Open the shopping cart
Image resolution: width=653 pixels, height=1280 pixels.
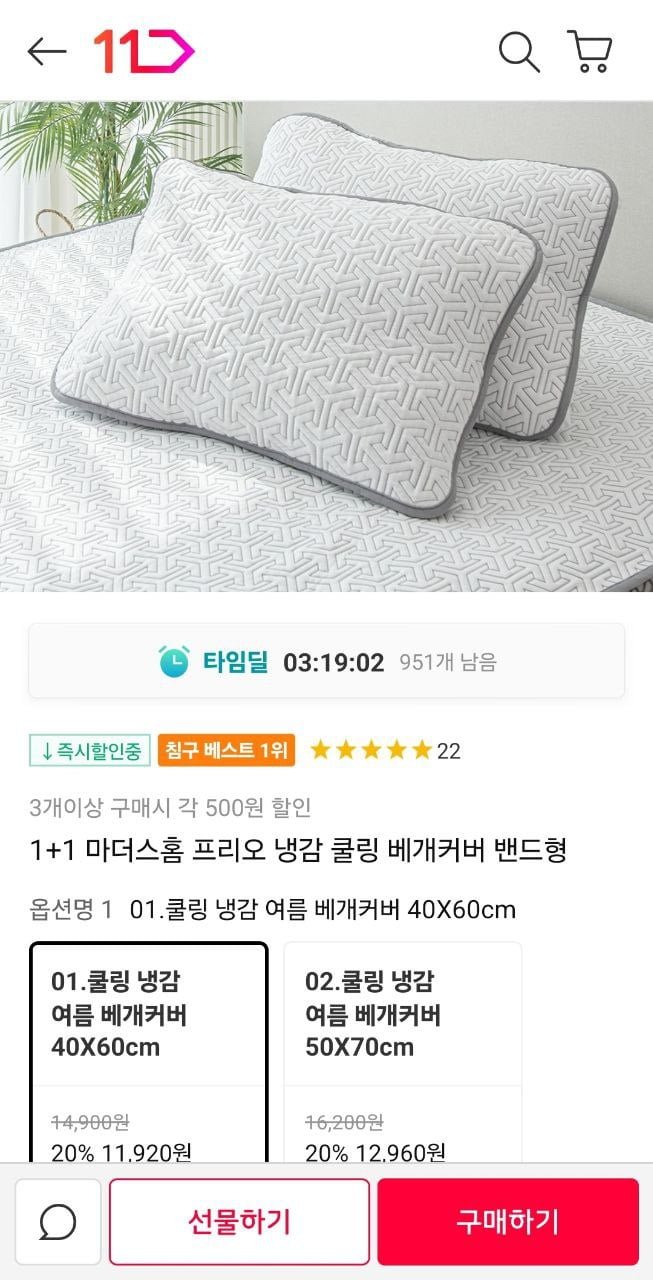tap(590, 51)
